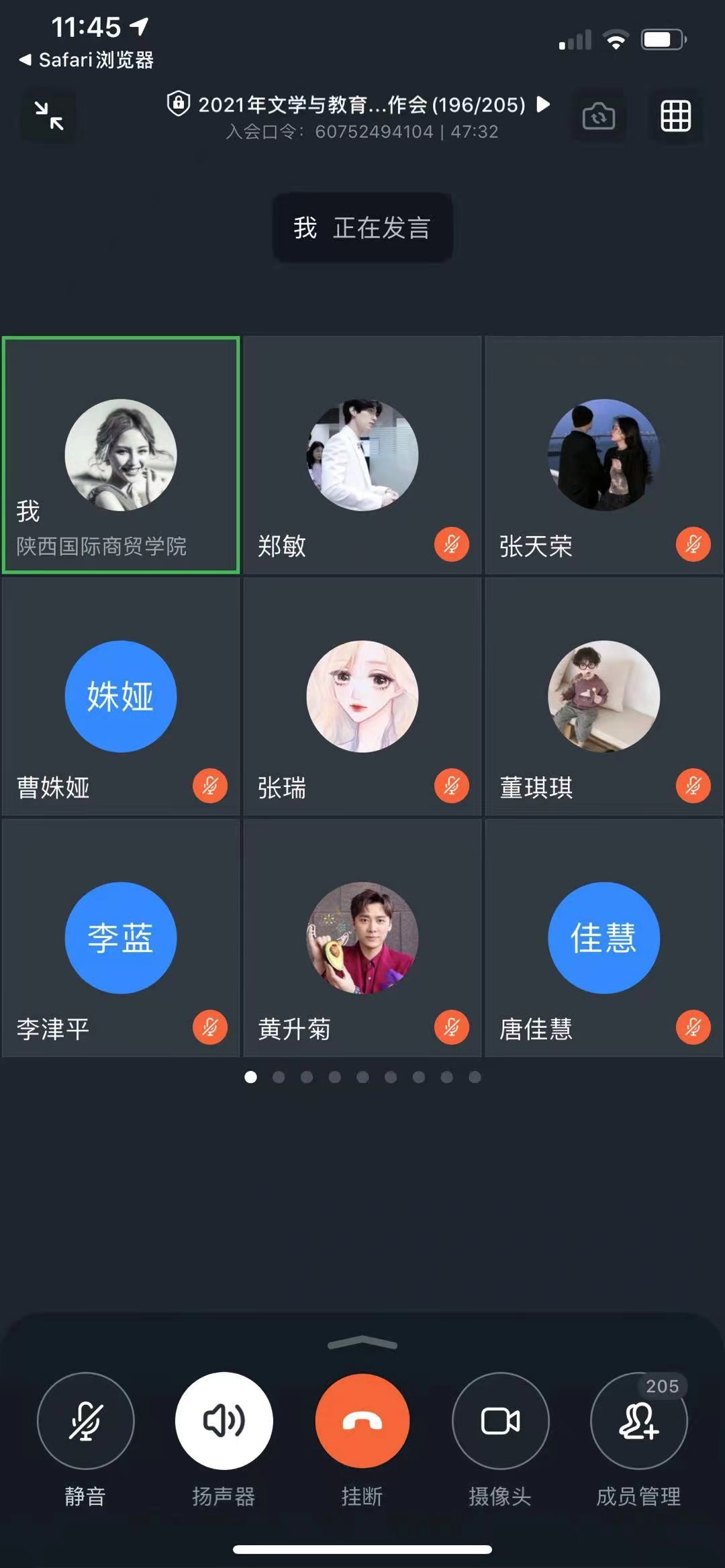Tap my own tile 陕西国际商贸学院

[121, 455]
